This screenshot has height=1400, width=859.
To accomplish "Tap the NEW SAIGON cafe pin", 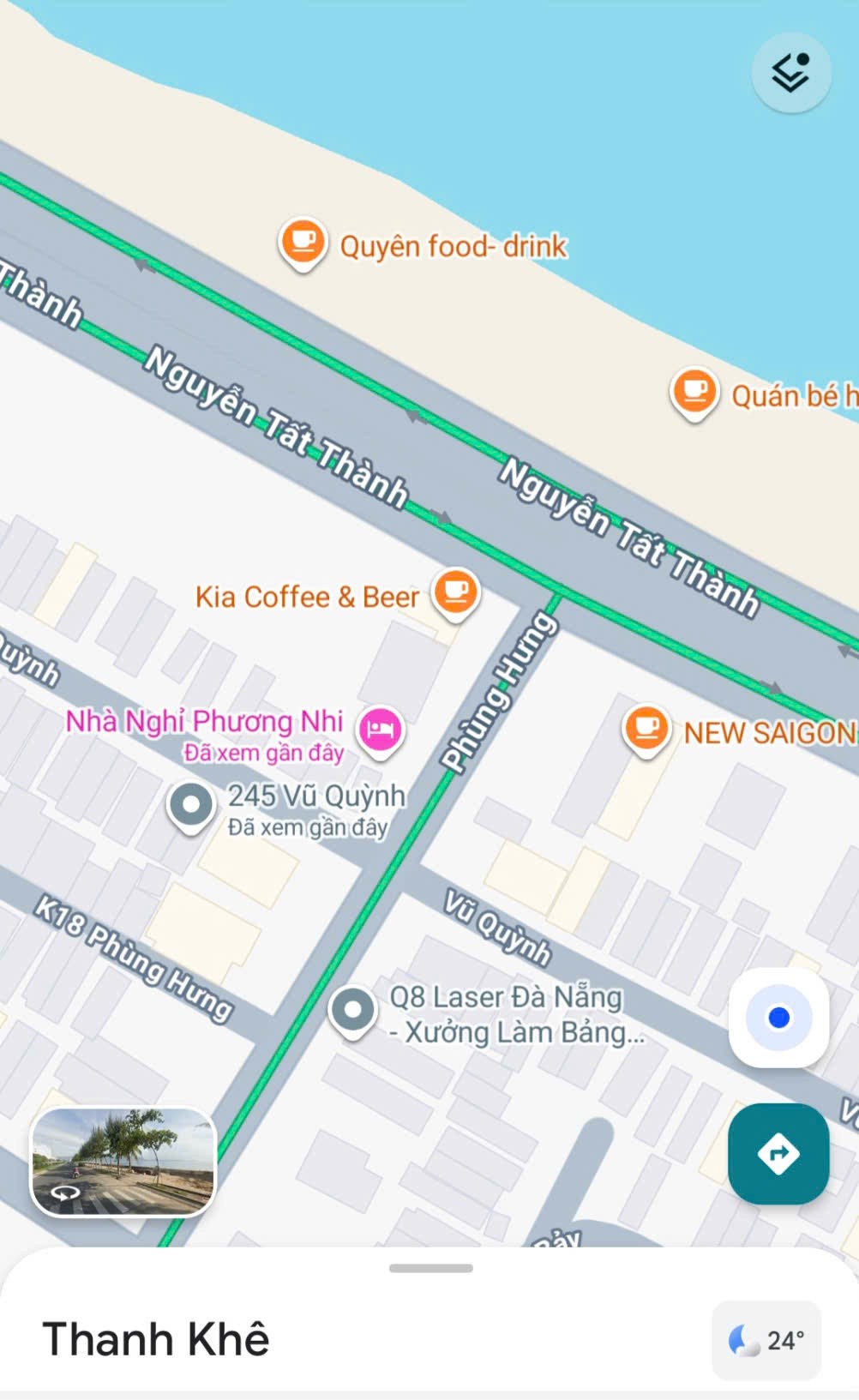I will 646,729.
